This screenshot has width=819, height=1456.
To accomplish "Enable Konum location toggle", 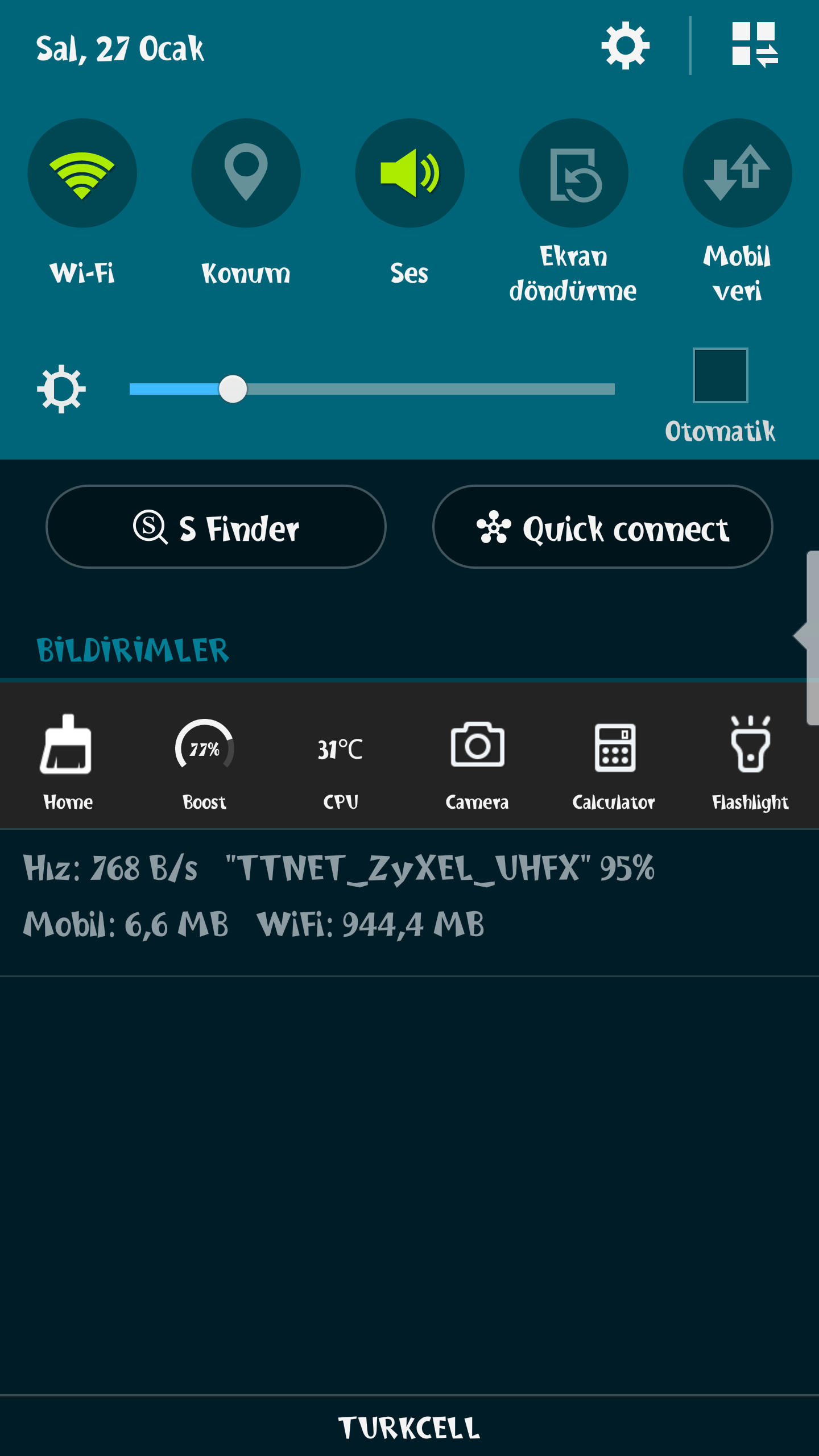I will 246,173.
